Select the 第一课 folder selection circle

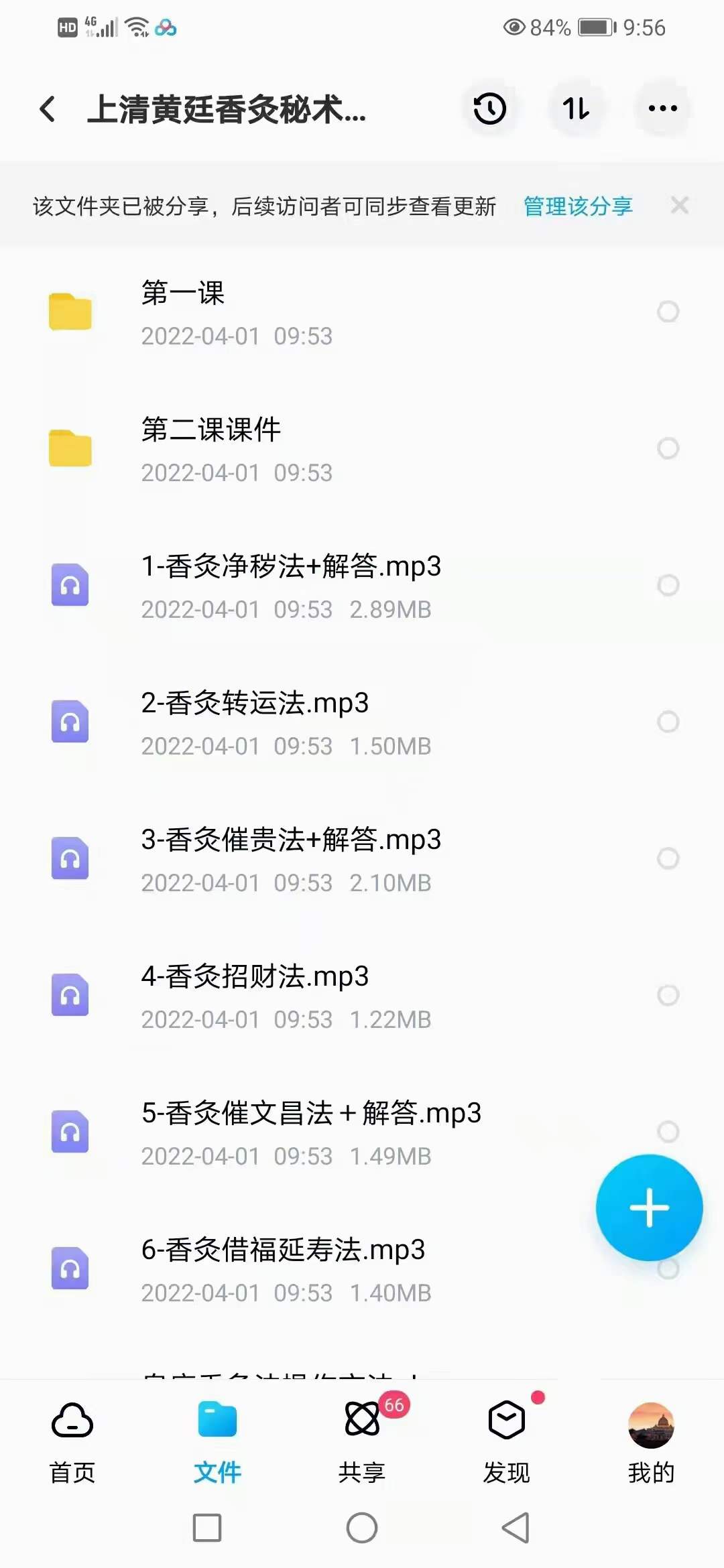pos(666,311)
